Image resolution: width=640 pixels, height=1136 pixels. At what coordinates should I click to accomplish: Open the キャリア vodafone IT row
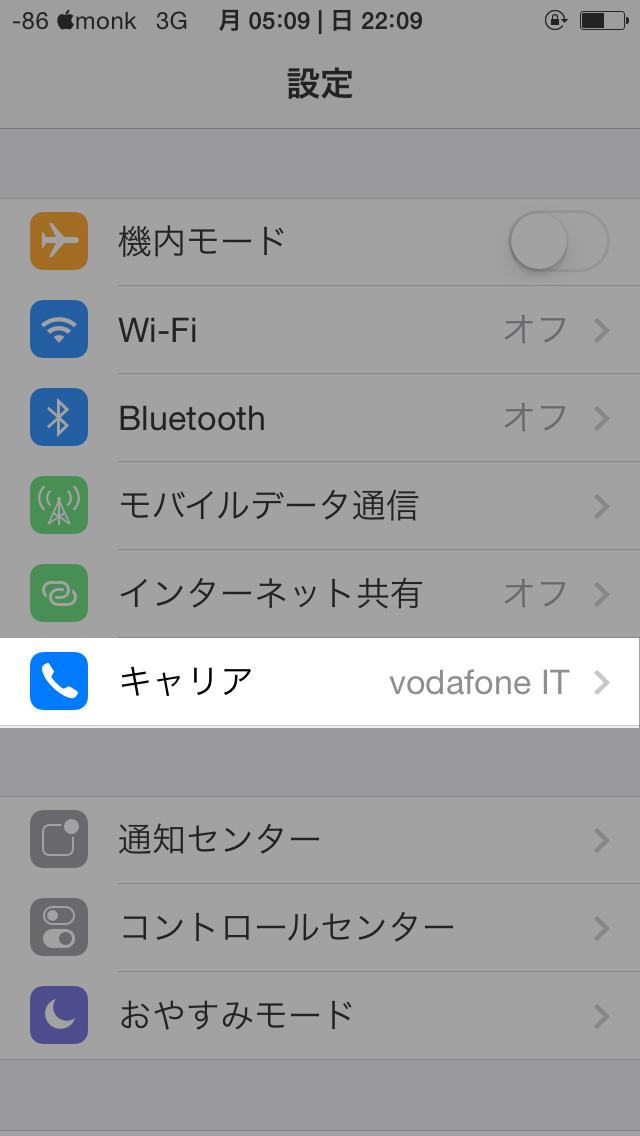(x=320, y=682)
